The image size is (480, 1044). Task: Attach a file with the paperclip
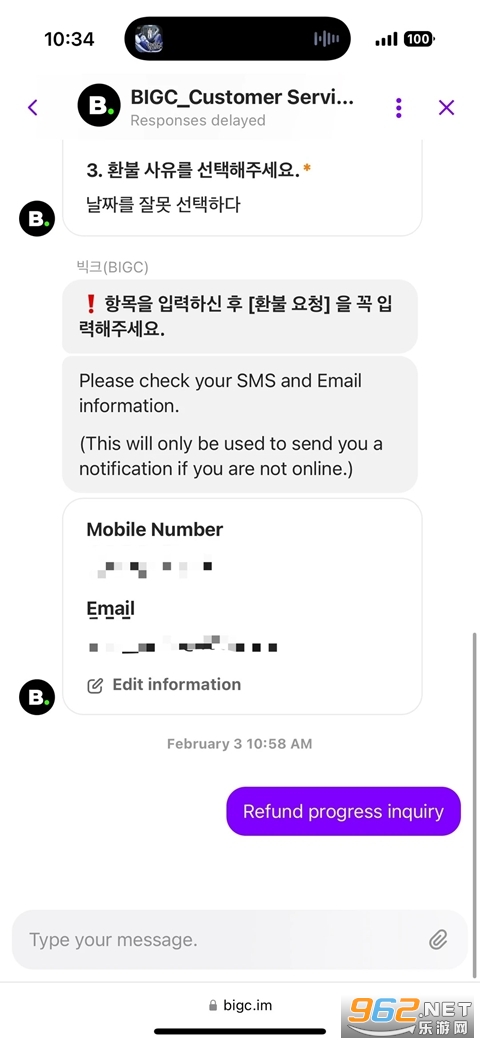(x=437, y=939)
